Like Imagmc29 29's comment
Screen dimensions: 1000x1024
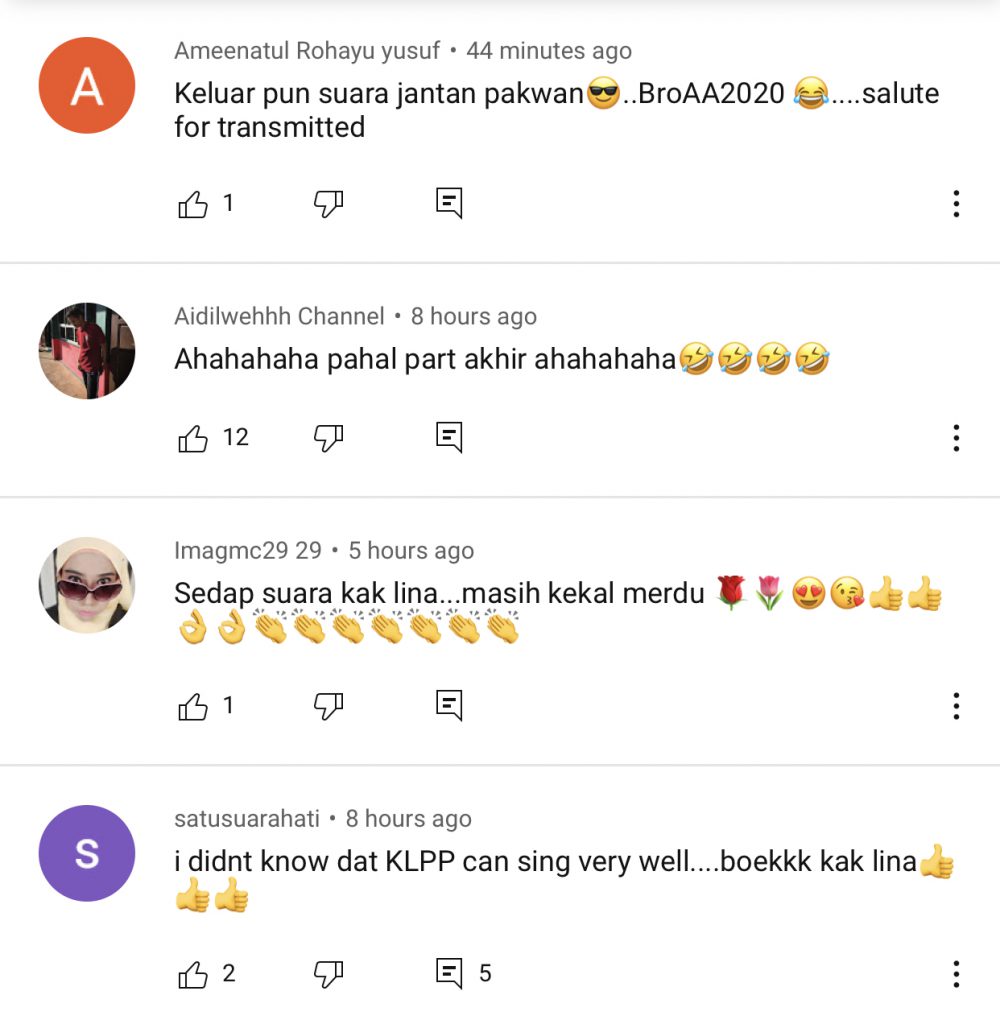pyautogui.click(x=193, y=706)
